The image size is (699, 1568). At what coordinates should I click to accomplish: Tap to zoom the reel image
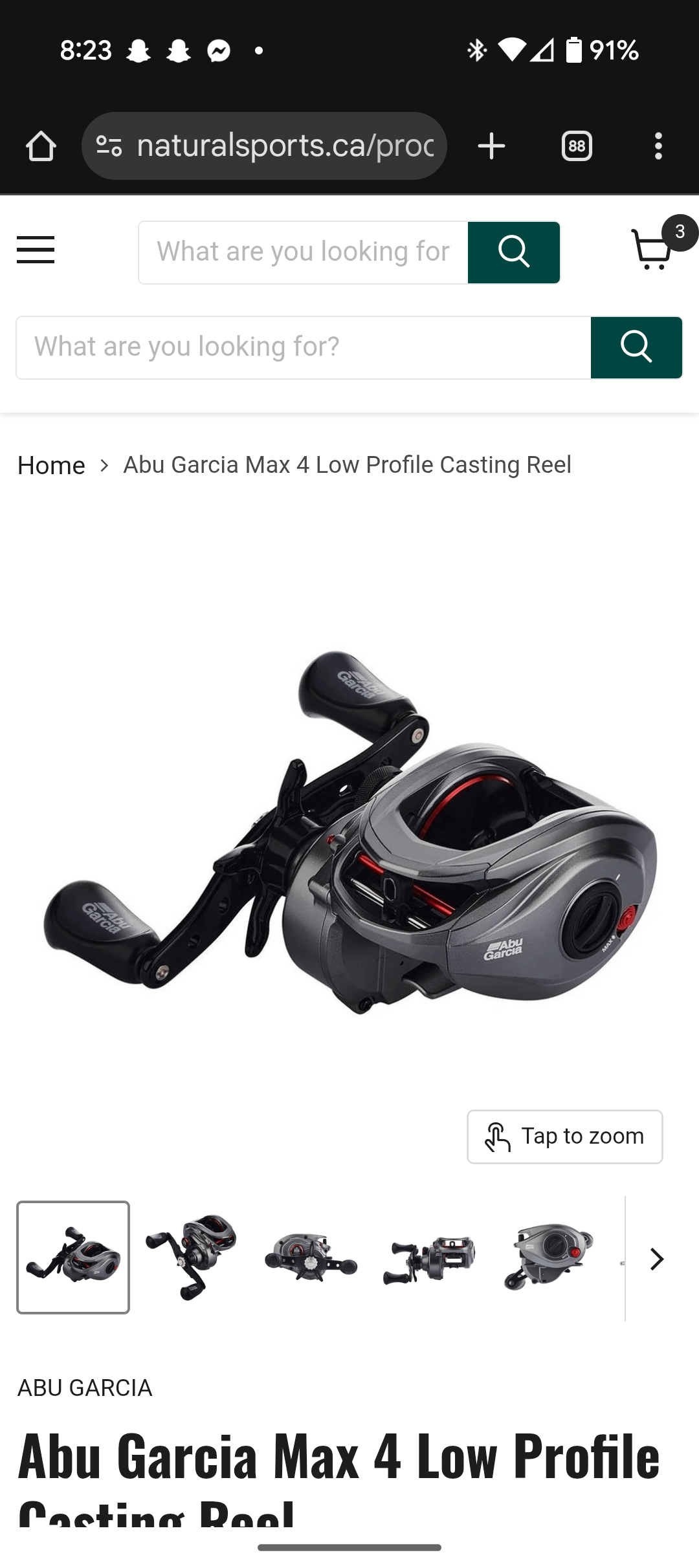pyautogui.click(x=564, y=1137)
